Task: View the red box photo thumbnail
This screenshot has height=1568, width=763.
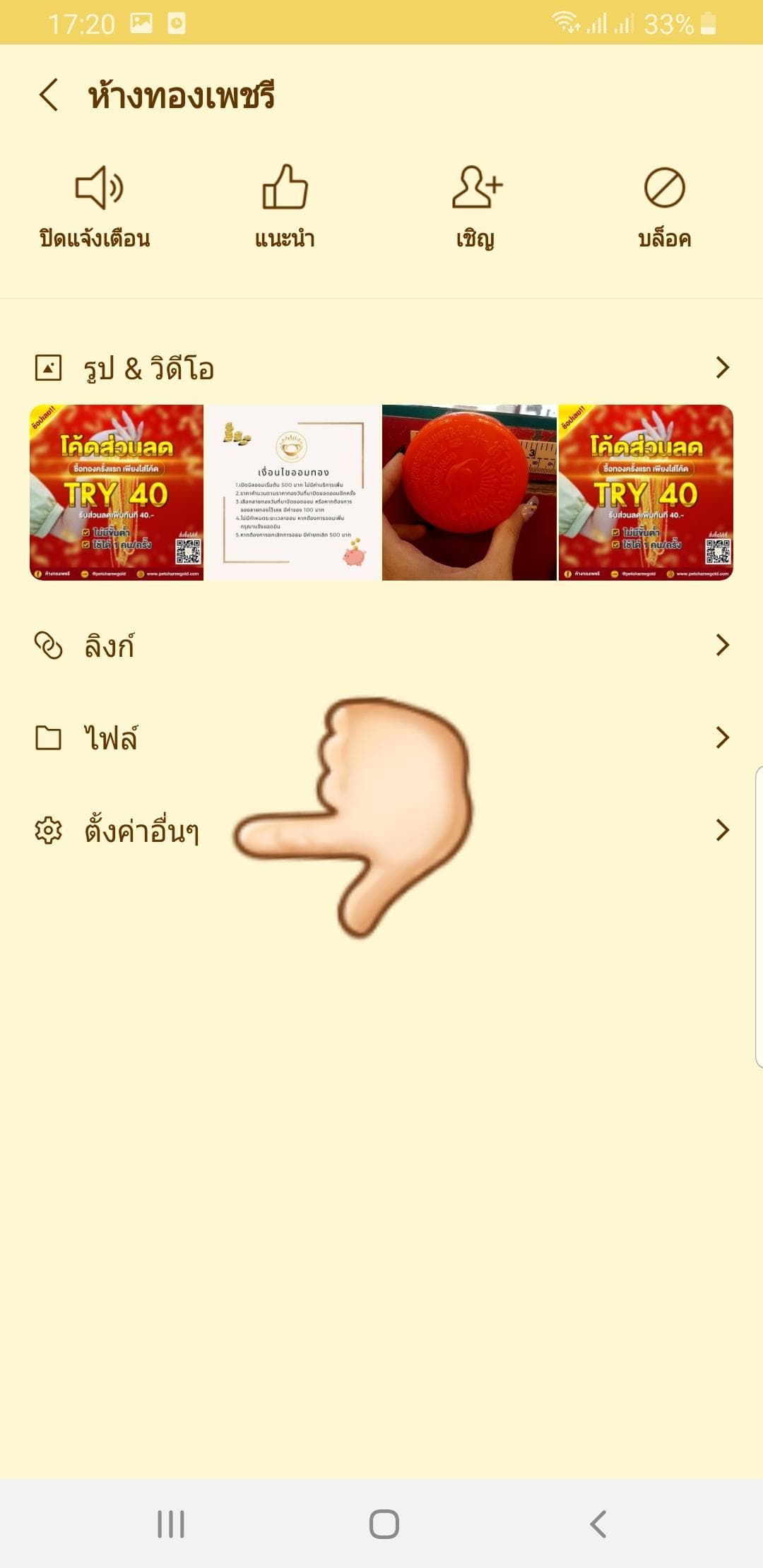Action: click(469, 492)
